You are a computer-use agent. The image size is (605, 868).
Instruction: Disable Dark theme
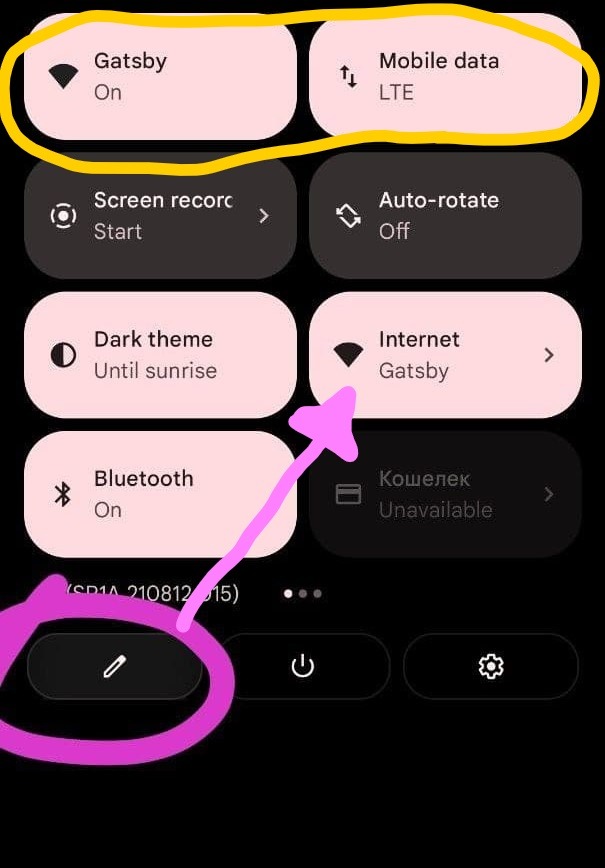(x=160, y=355)
